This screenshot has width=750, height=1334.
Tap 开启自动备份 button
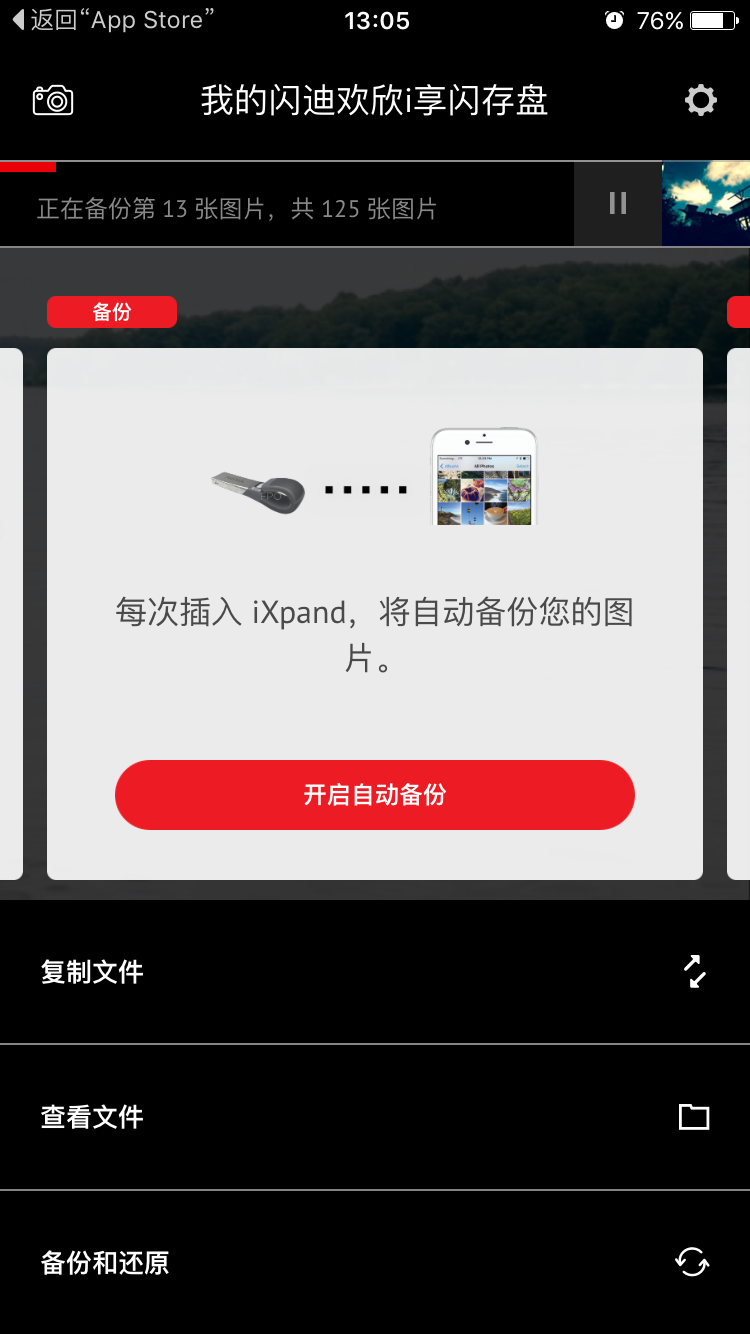(375, 795)
